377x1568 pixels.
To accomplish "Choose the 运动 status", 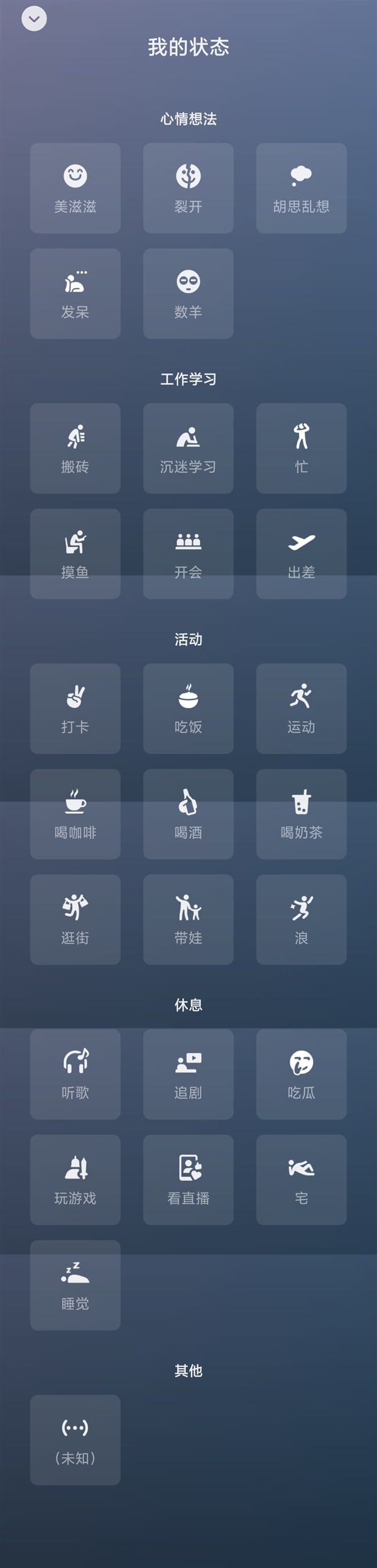I will 302,709.
